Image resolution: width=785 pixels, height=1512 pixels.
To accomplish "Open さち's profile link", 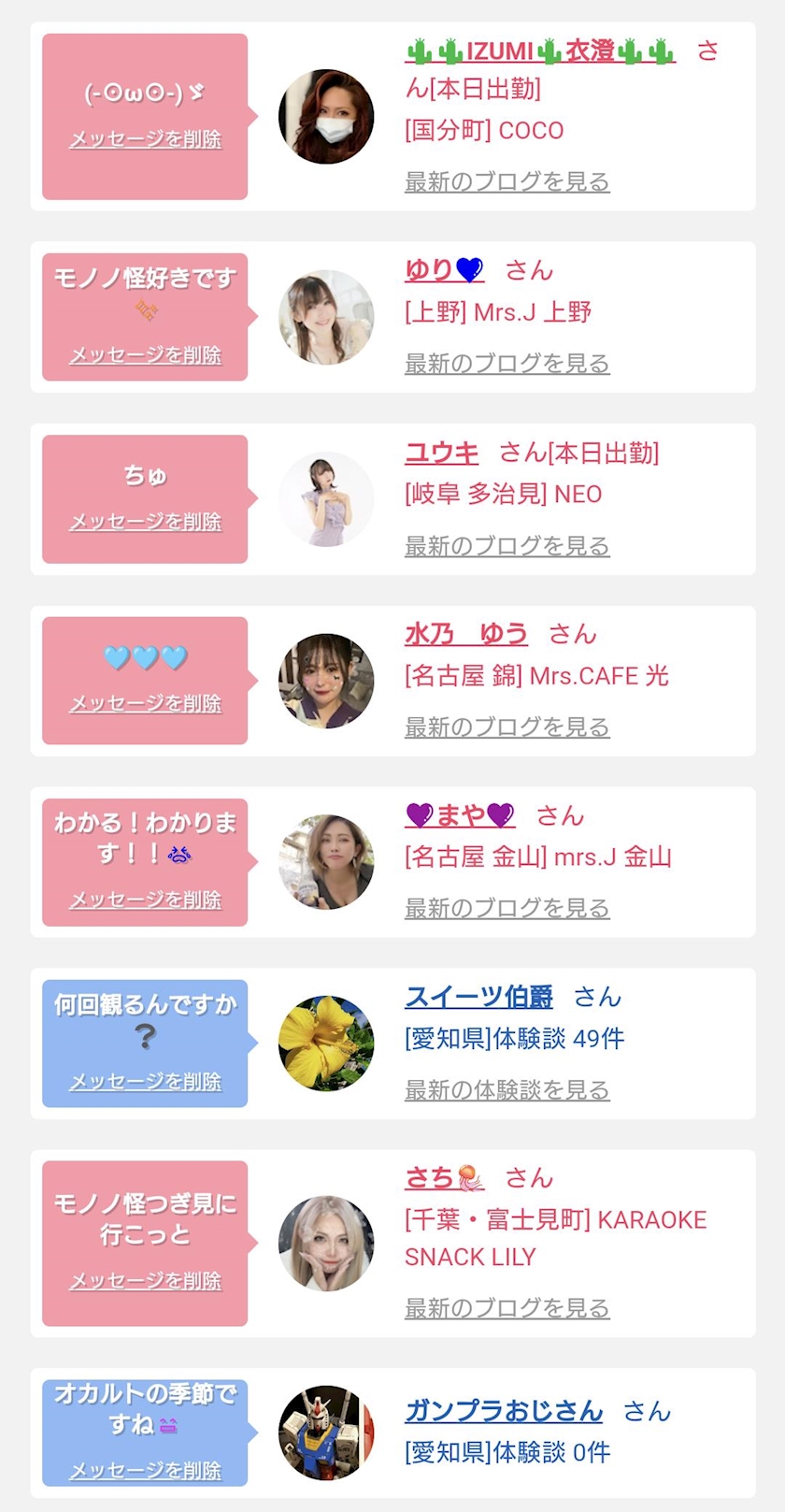I will (x=444, y=1178).
